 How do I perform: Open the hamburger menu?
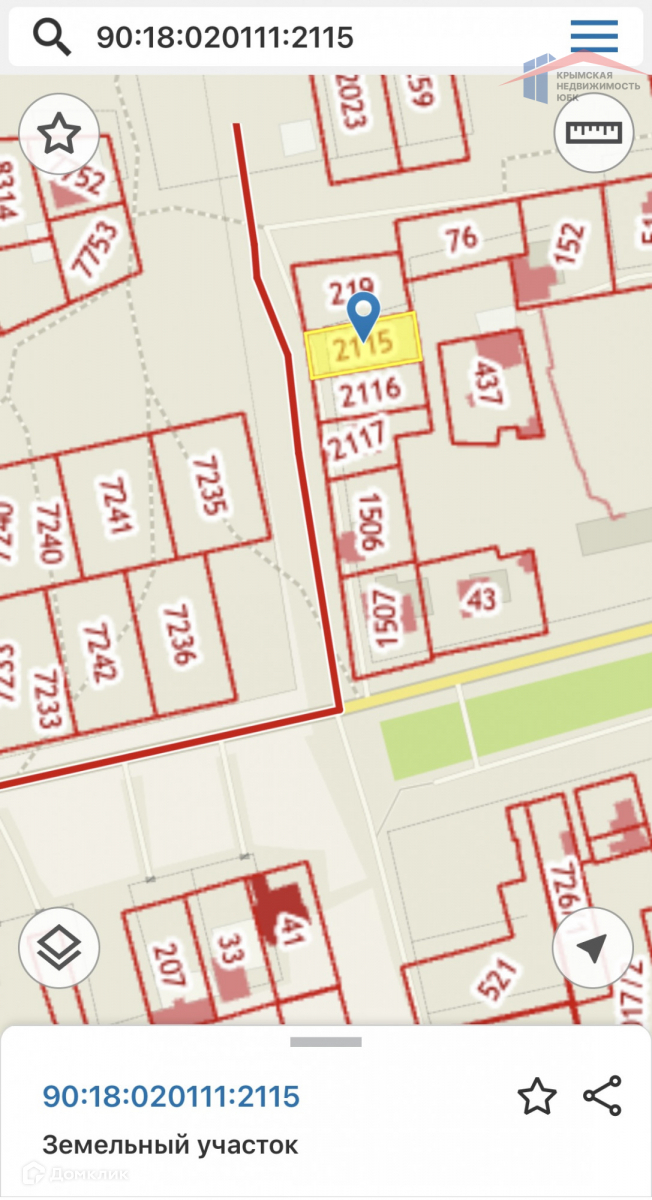click(x=594, y=37)
